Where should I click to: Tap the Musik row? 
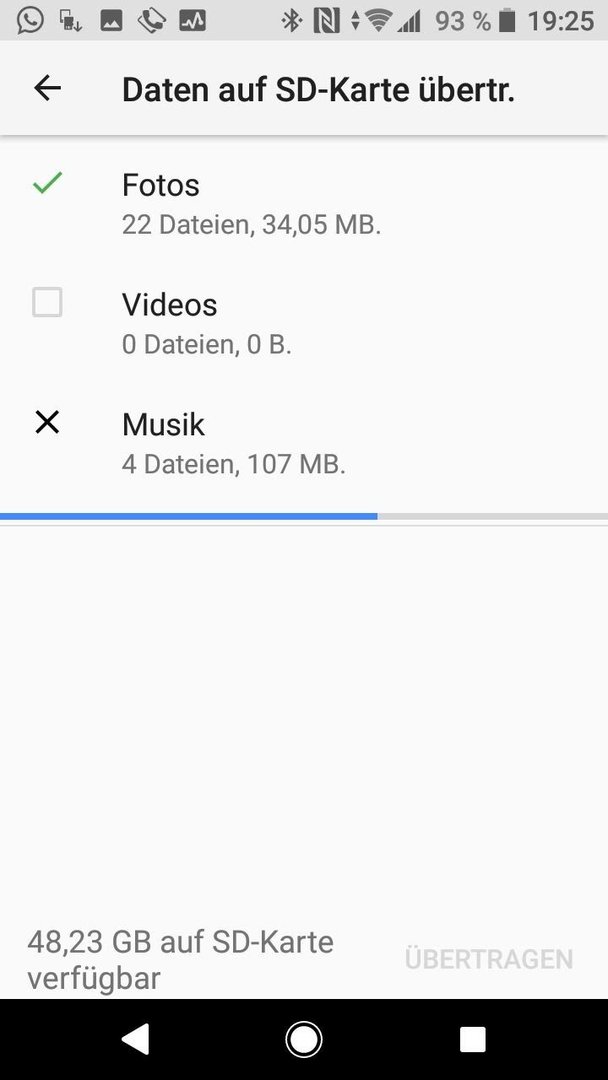(304, 442)
